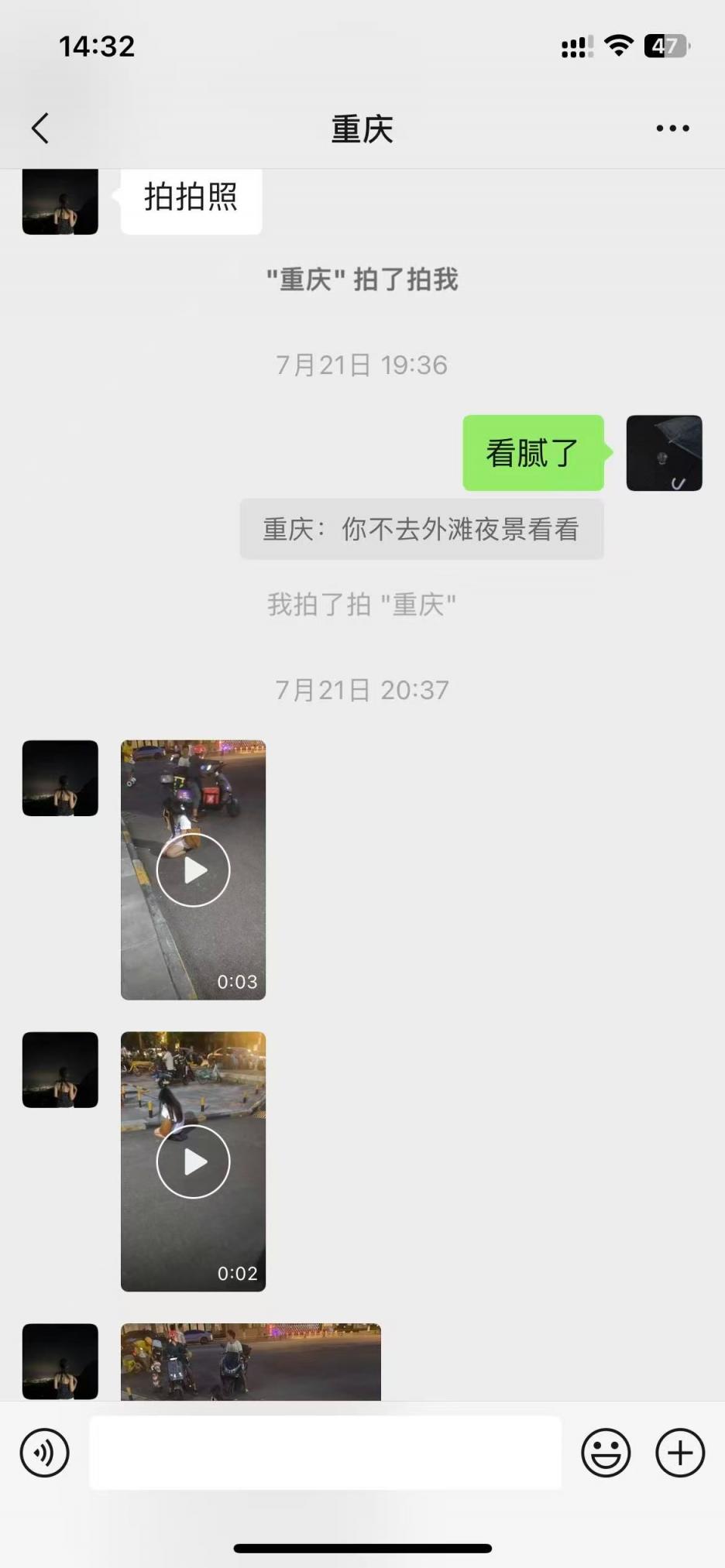
Task: Tap the message text input field
Action: click(x=325, y=1452)
